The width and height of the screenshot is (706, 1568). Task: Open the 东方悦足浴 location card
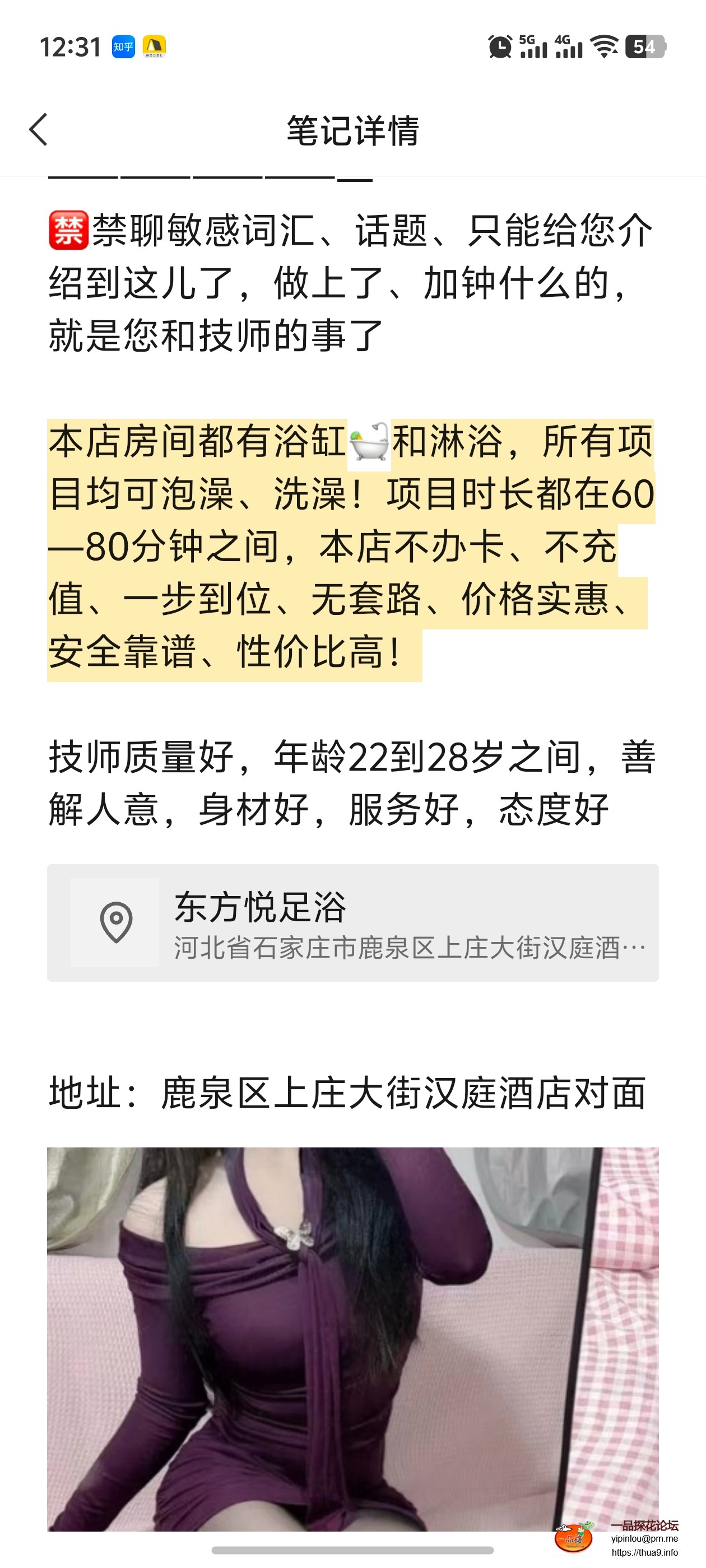coord(352,922)
